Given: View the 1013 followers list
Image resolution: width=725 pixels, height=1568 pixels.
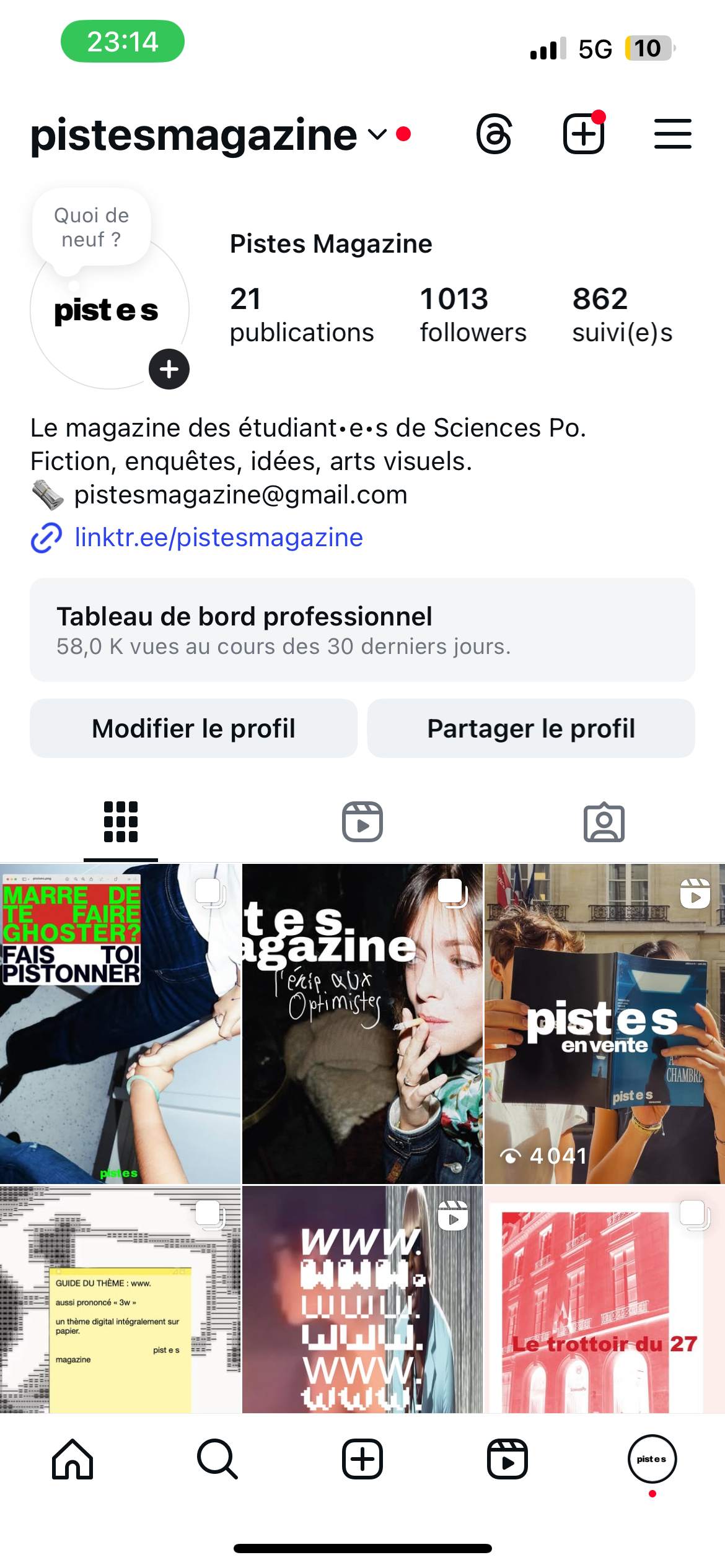Looking at the screenshot, I should click(473, 315).
